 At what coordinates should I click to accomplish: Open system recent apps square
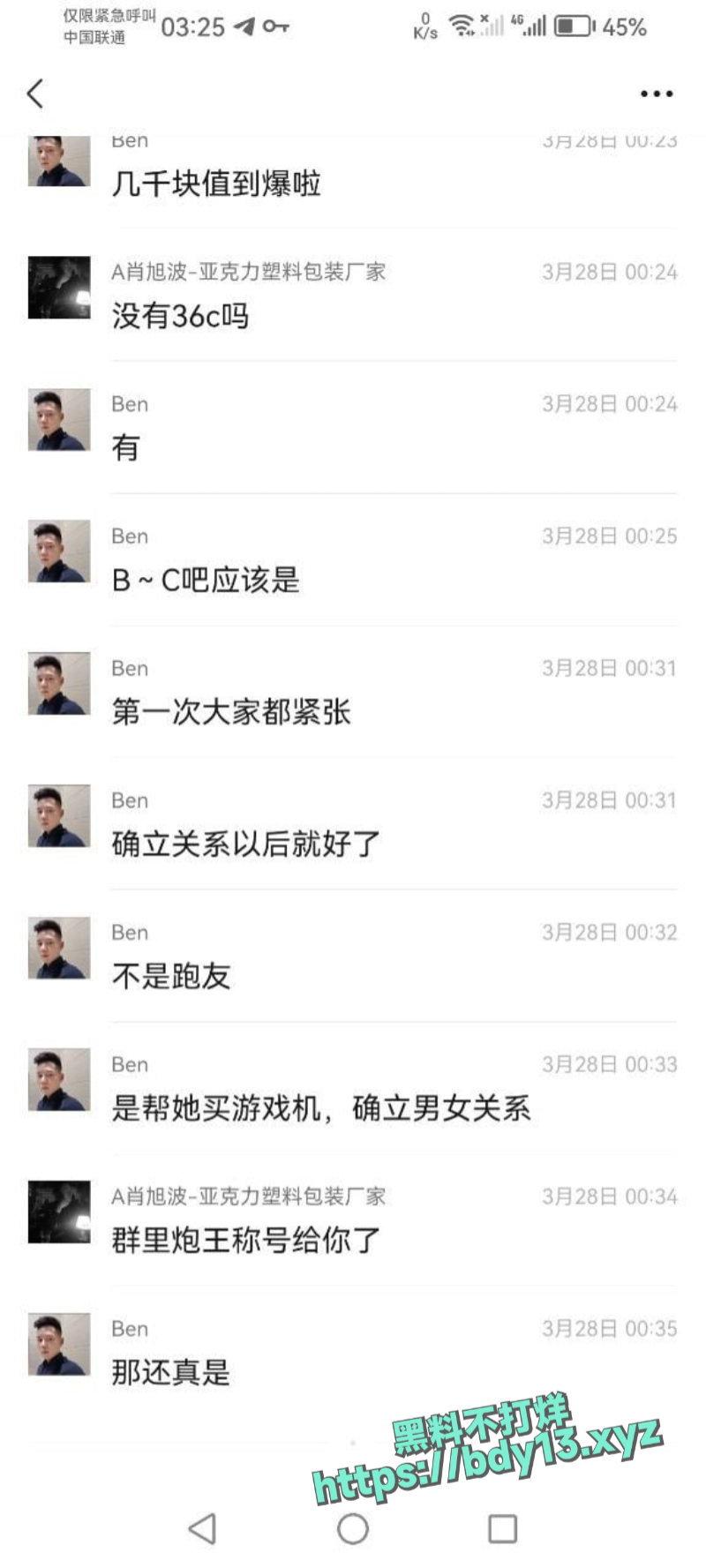(x=503, y=1528)
